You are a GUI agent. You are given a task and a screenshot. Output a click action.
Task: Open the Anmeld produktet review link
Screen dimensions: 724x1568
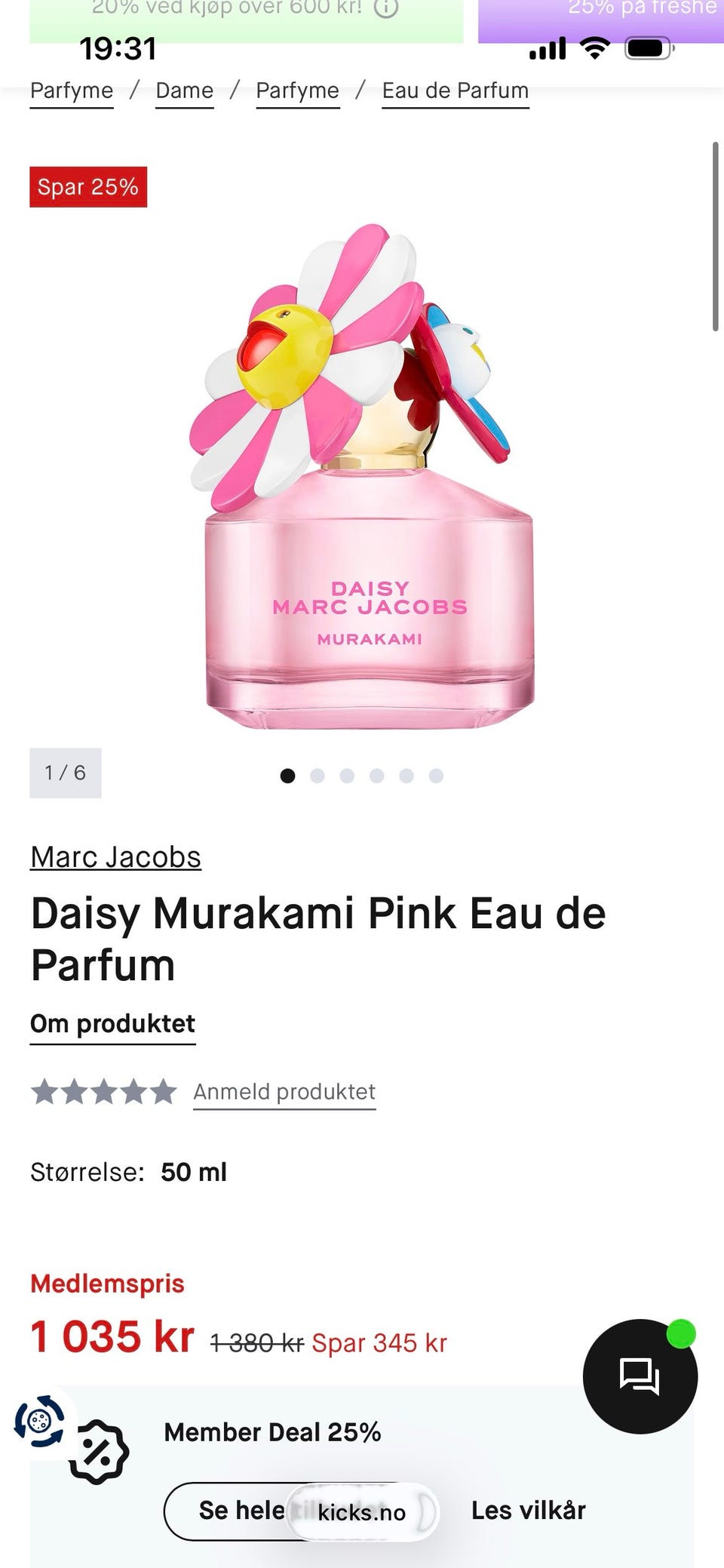pyautogui.click(x=284, y=1092)
